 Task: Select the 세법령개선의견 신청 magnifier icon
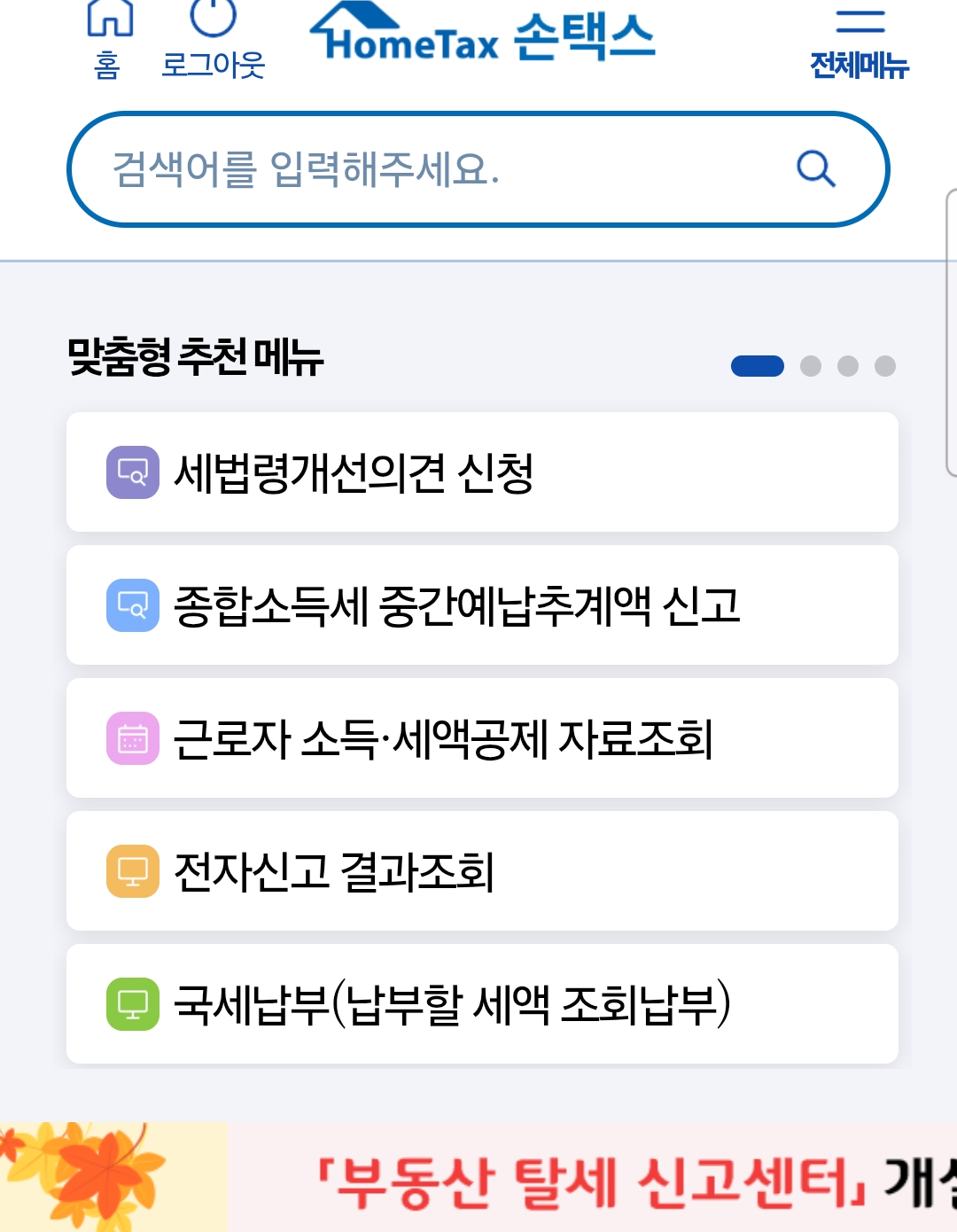[132, 471]
